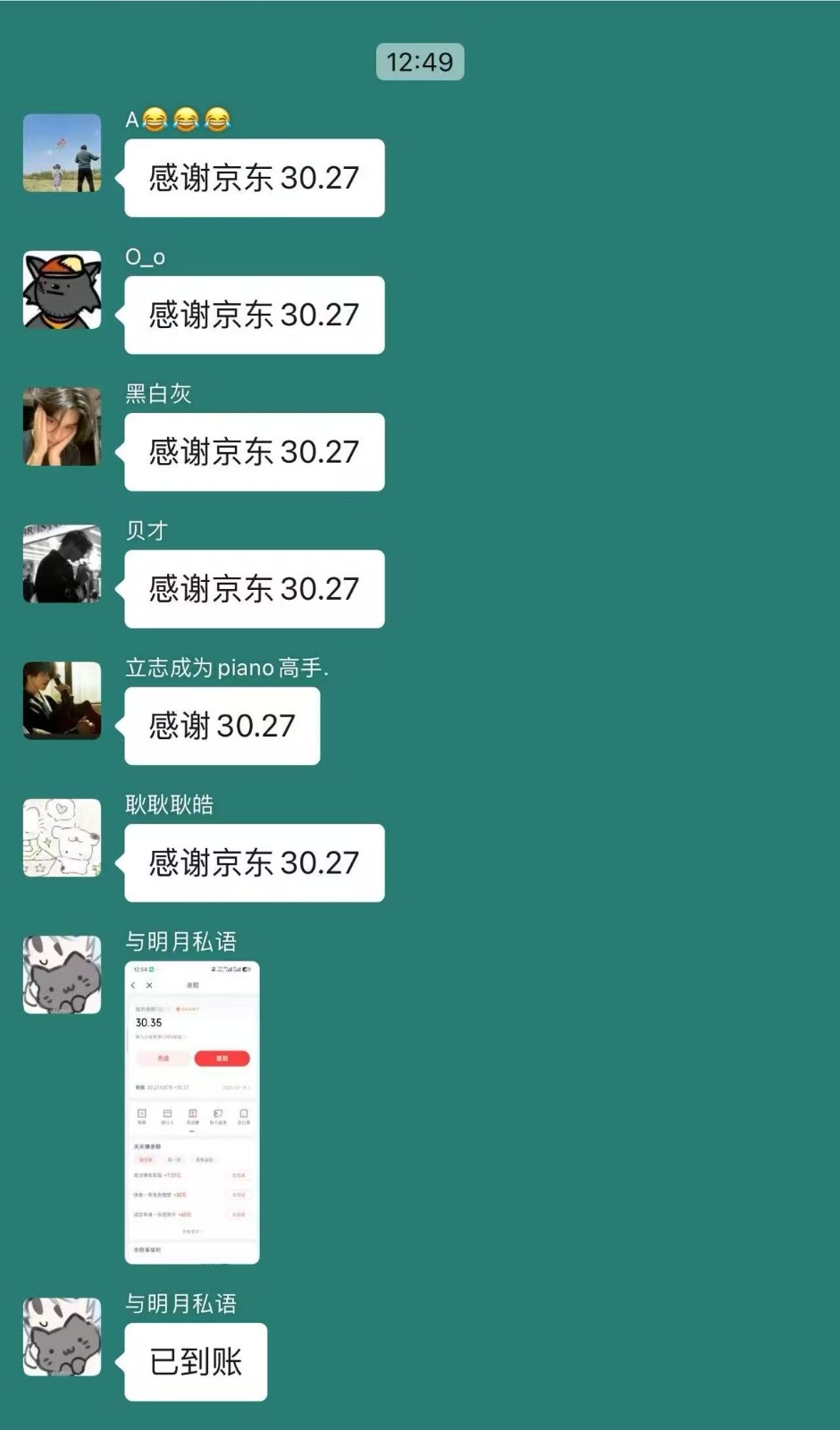The height and width of the screenshot is (1430, 840).
Task: Open the avatar of 立志成为piano高手
Action: (x=61, y=702)
